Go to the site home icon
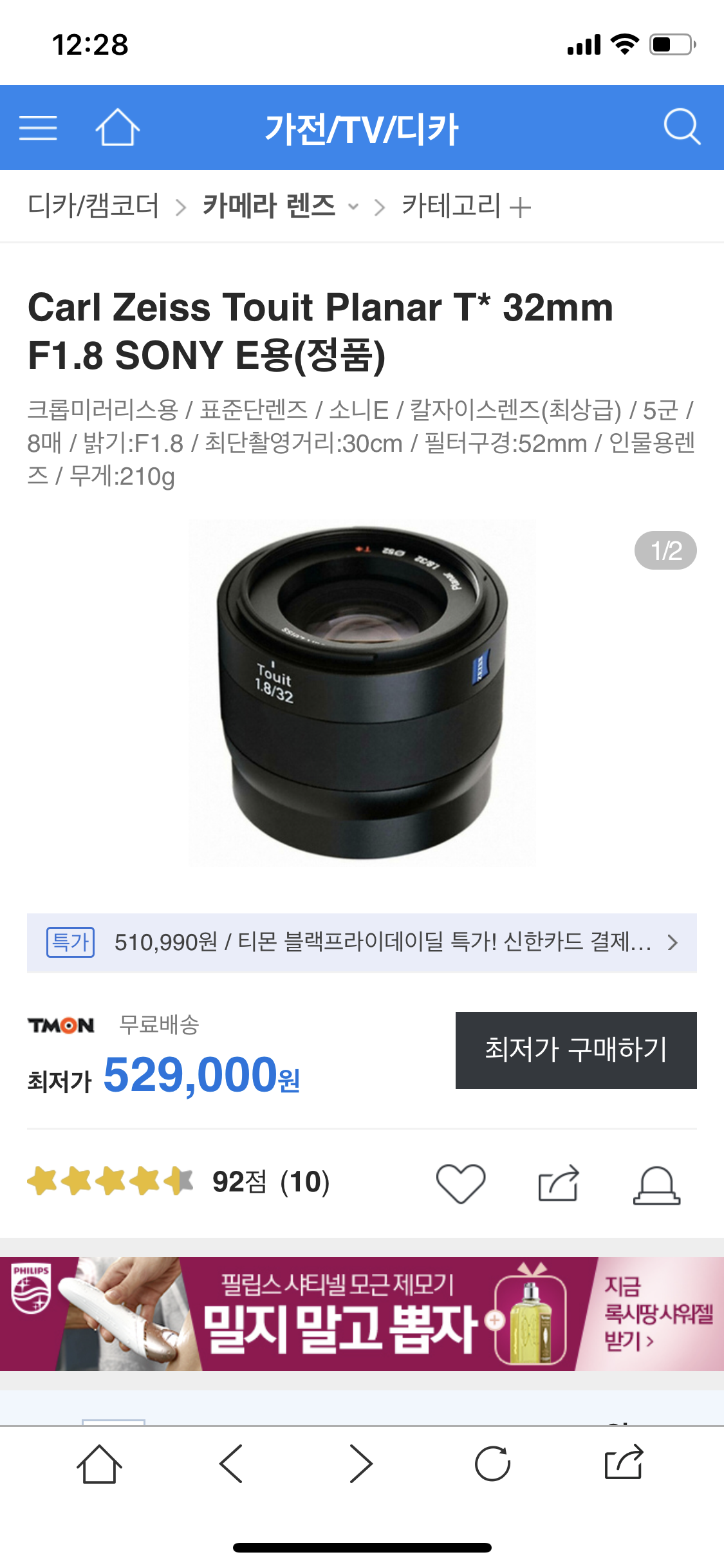 tap(117, 127)
